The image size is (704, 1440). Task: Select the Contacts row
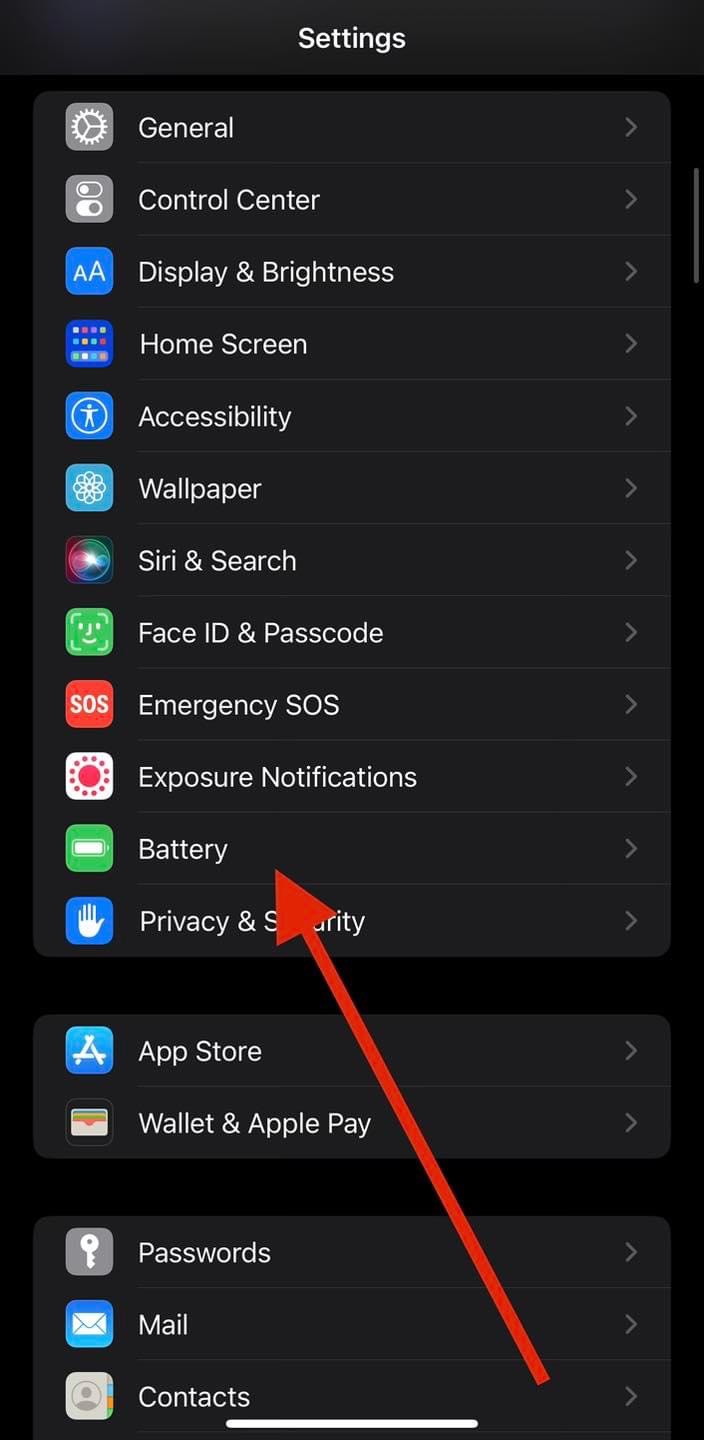(352, 1396)
